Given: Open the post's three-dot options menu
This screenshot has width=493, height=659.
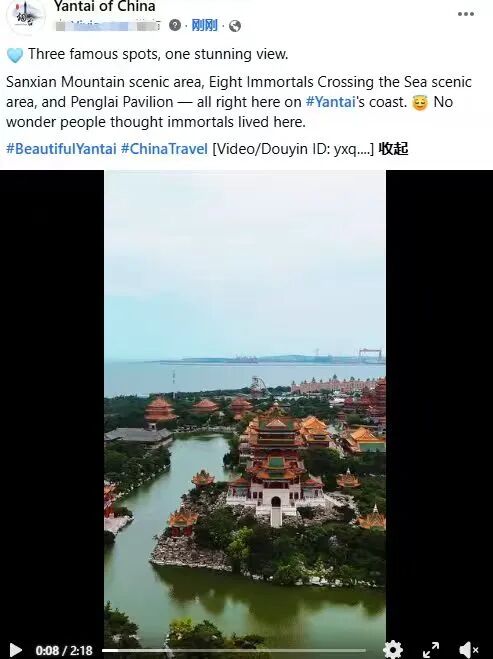Looking at the screenshot, I should click(466, 14).
